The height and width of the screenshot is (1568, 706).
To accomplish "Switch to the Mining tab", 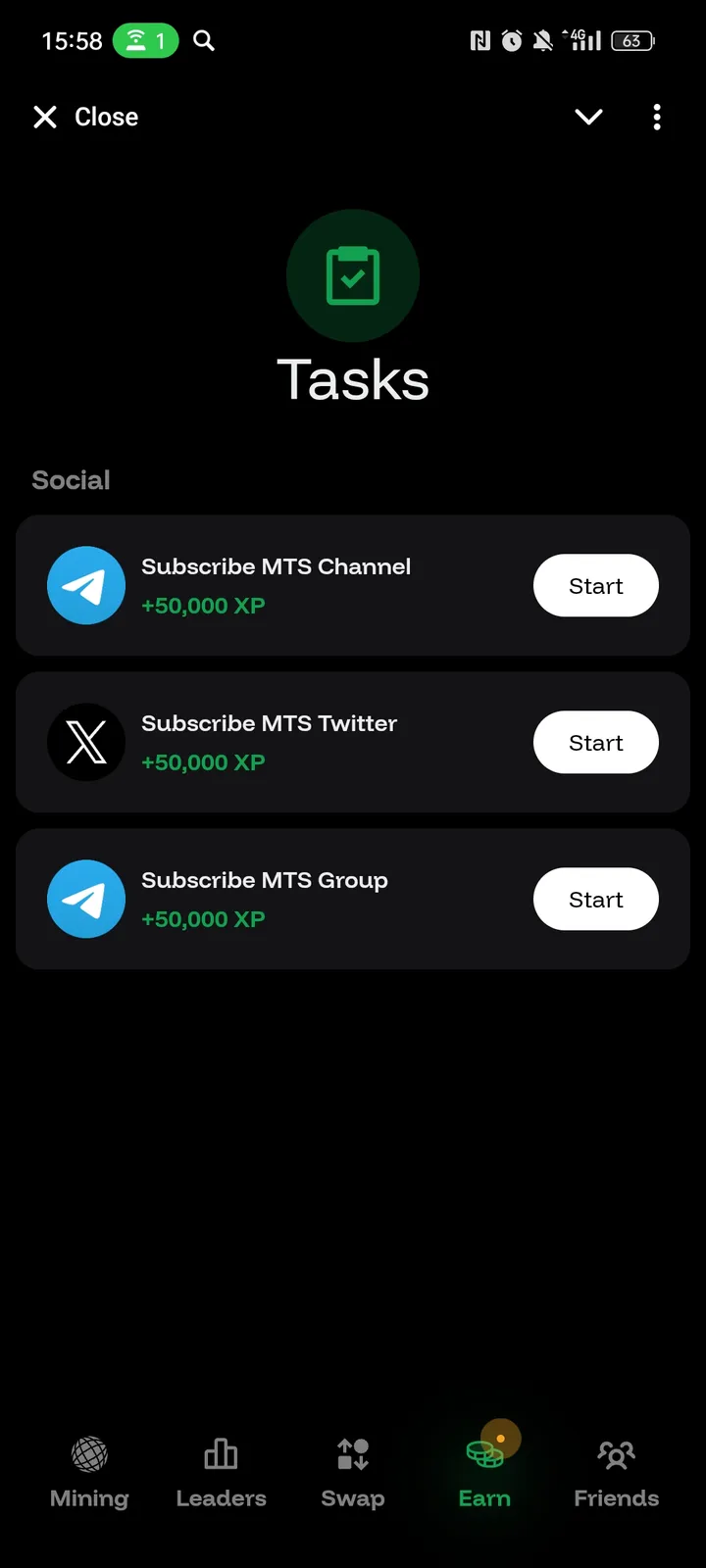I will tap(88, 1470).
